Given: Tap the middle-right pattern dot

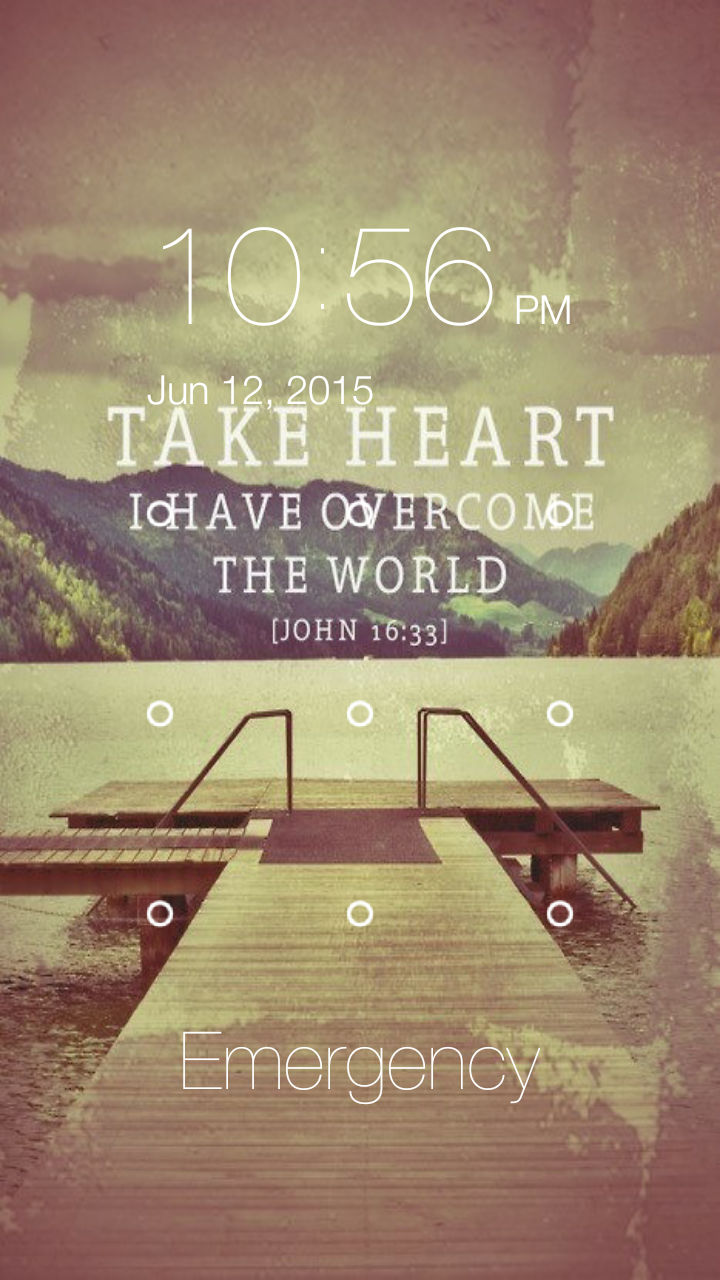Looking at the screenshot, I should 560,912.
